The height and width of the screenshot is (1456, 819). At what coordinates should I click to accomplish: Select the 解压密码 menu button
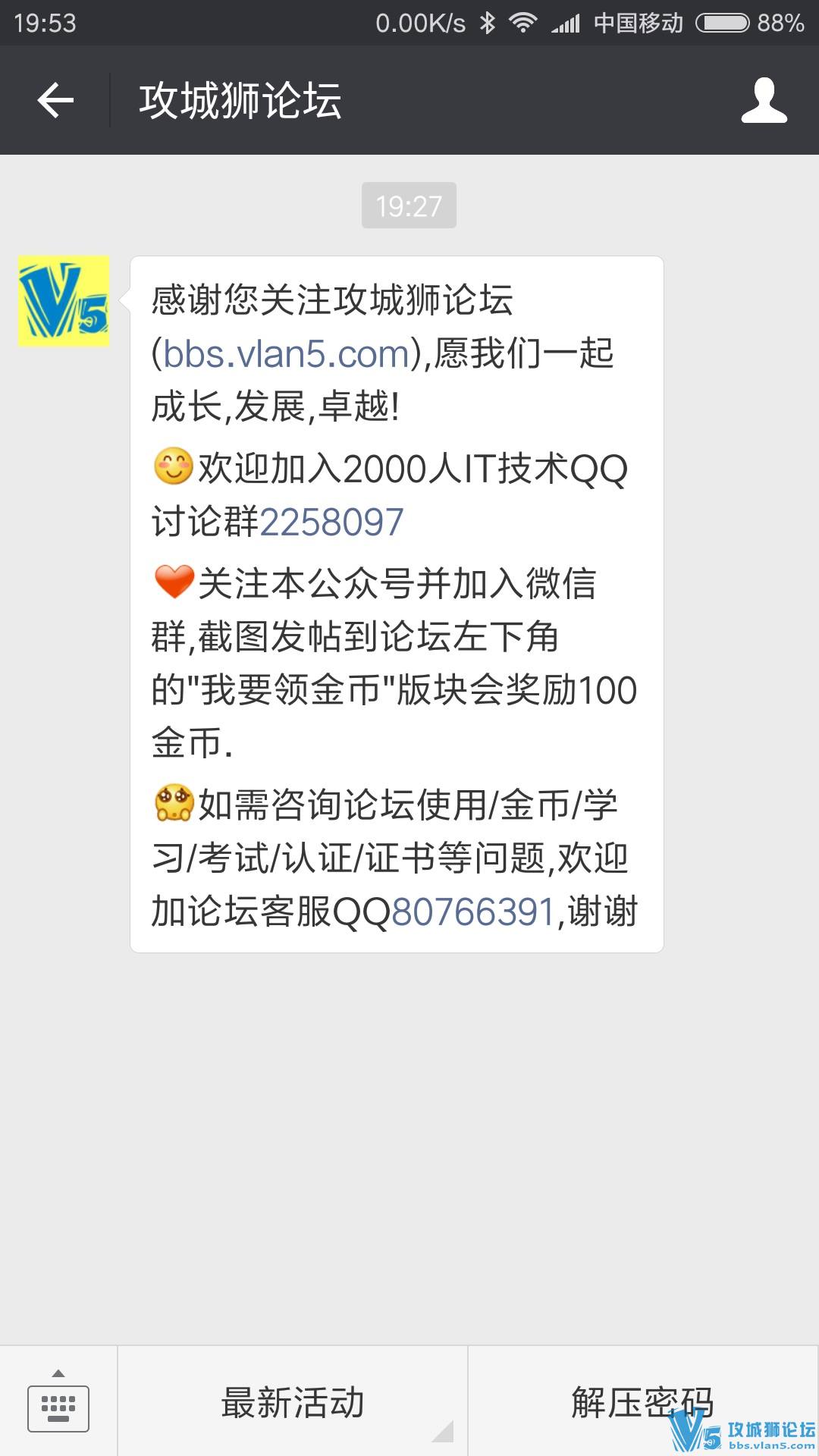click(x=642, y=1402)
